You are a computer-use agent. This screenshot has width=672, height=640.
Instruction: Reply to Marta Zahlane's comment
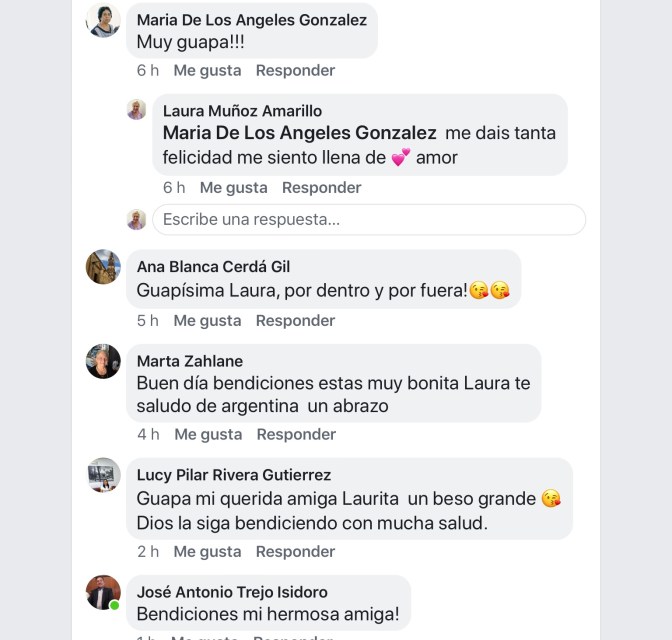coord(296,434)
